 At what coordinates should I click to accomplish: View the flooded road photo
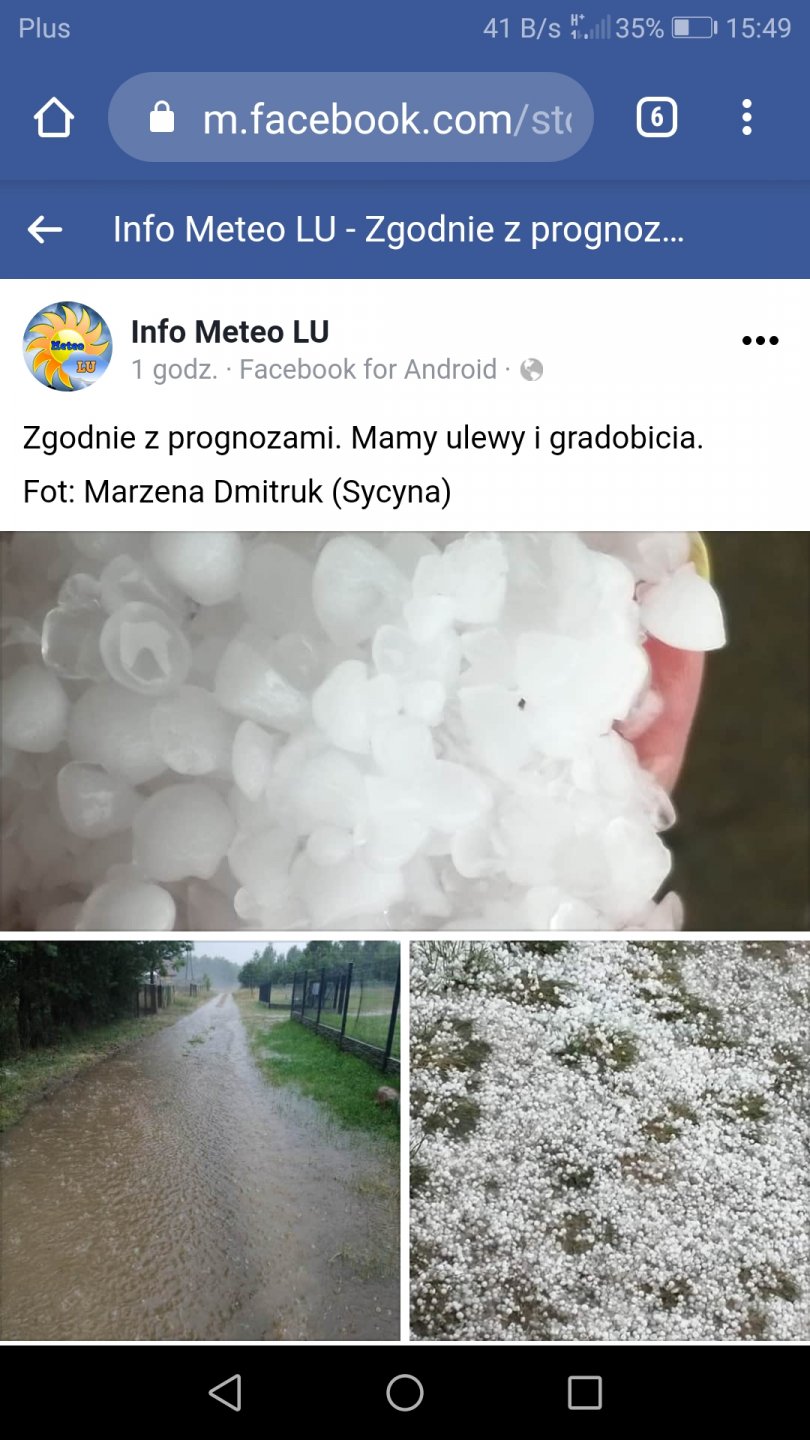[x=200, y=1140]
